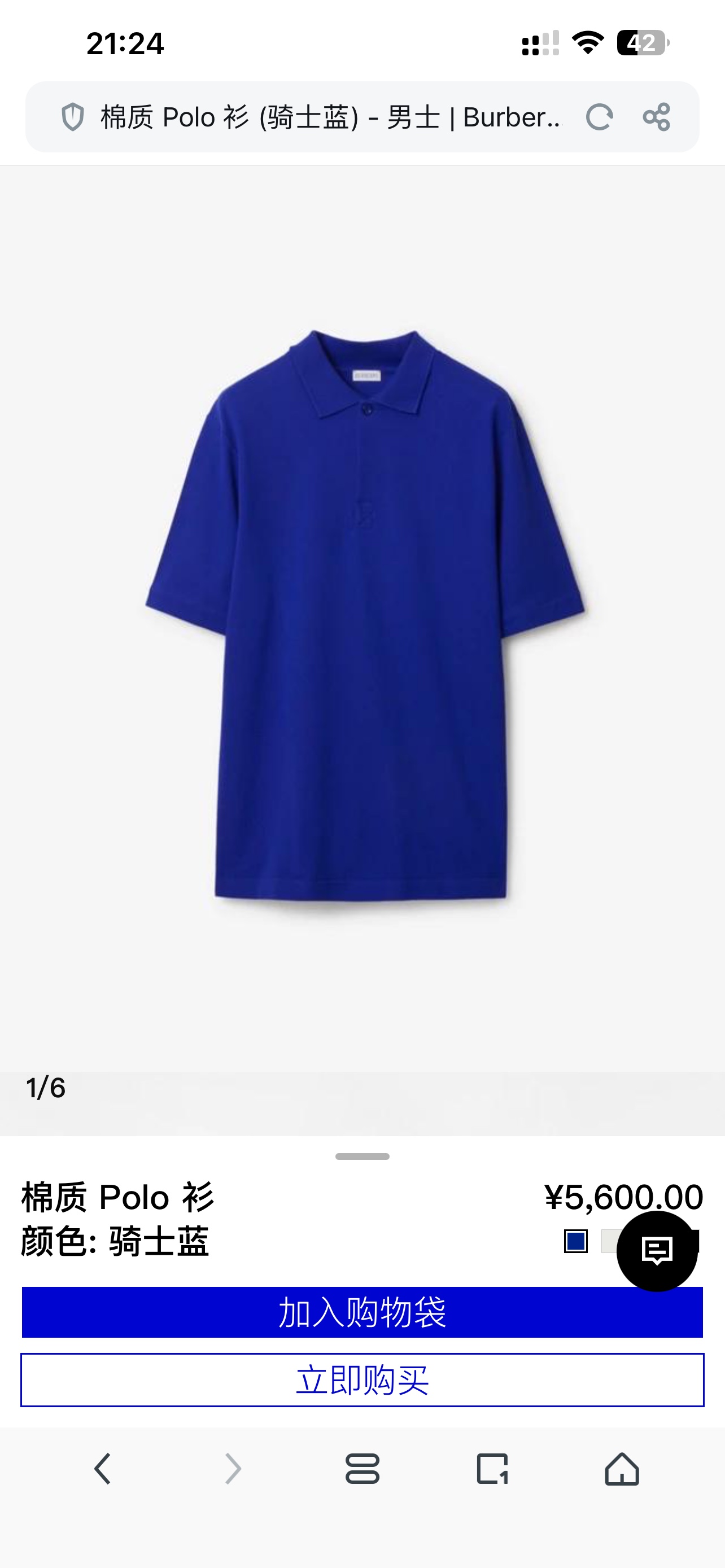The image size is (725, 1568).
Task: Select the knight blue color swatch
Action: [575, 1241]
